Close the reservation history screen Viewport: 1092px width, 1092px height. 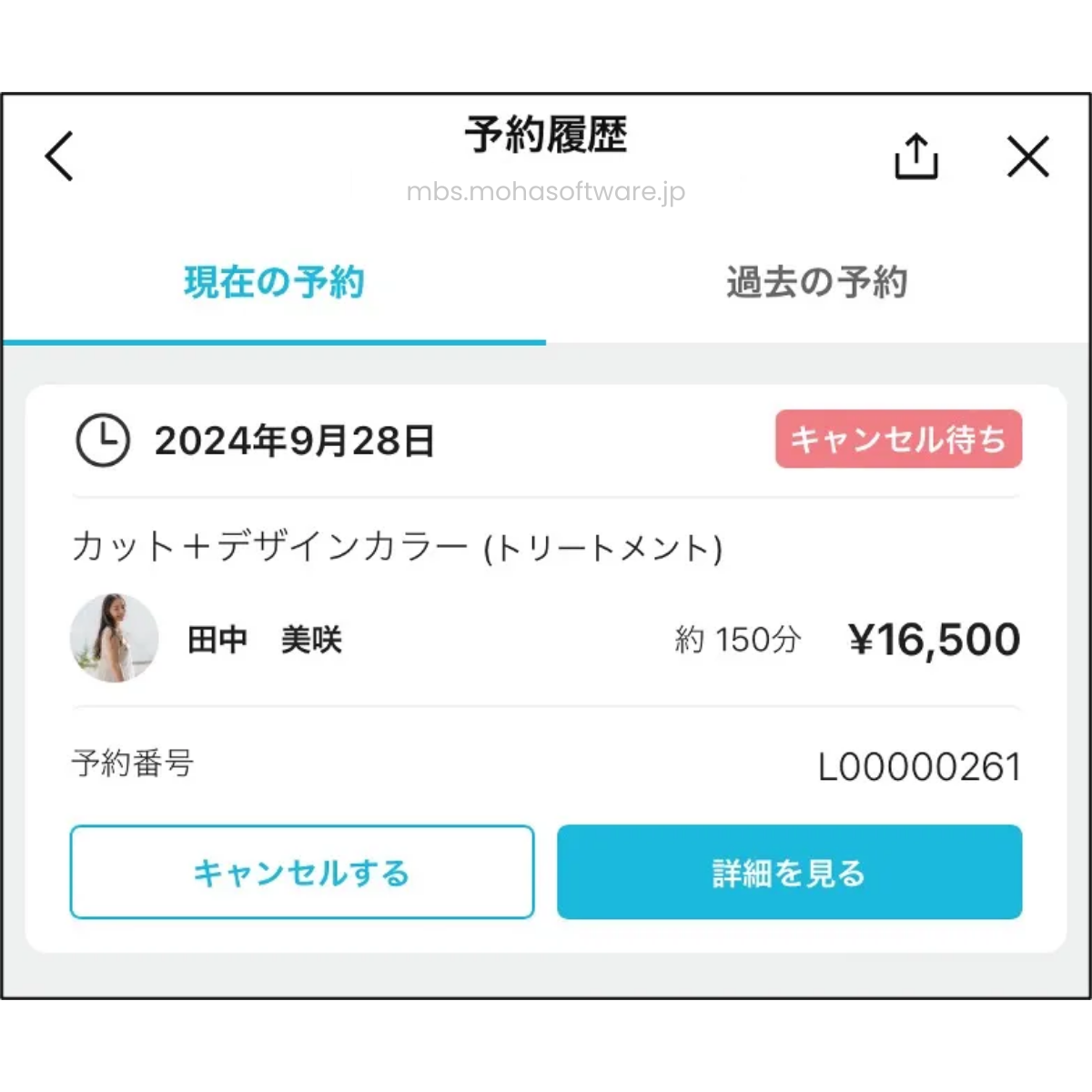[1028, 157]
